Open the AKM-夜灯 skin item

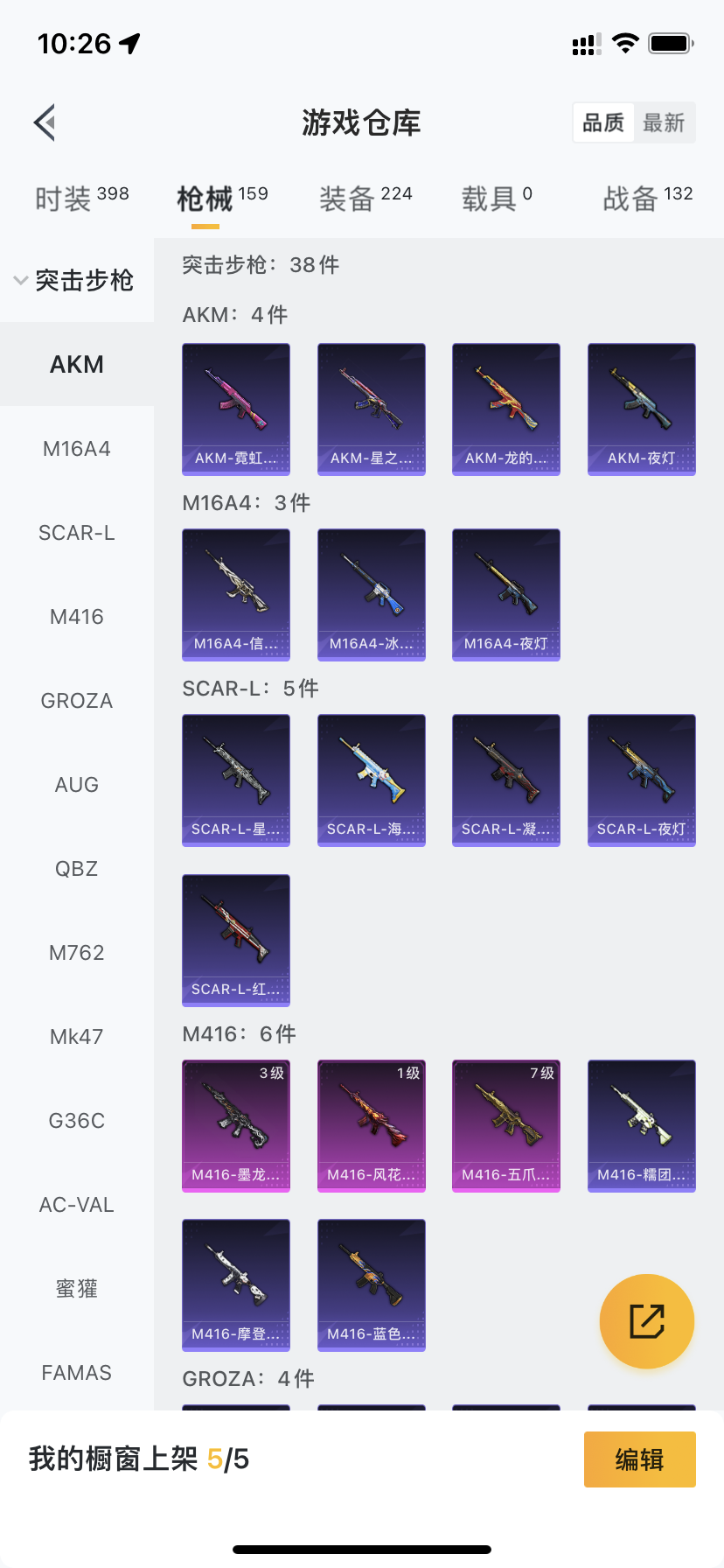click(x=641, y=409)
